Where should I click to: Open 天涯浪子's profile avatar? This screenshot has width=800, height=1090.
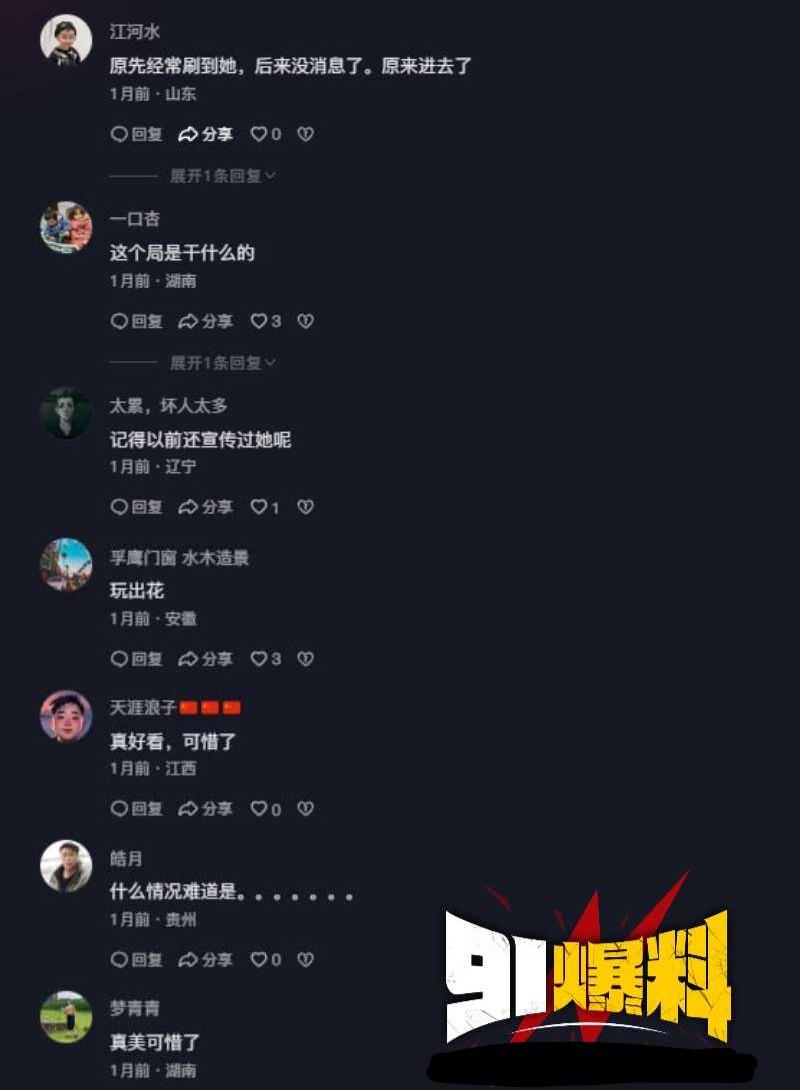[66, 716]
